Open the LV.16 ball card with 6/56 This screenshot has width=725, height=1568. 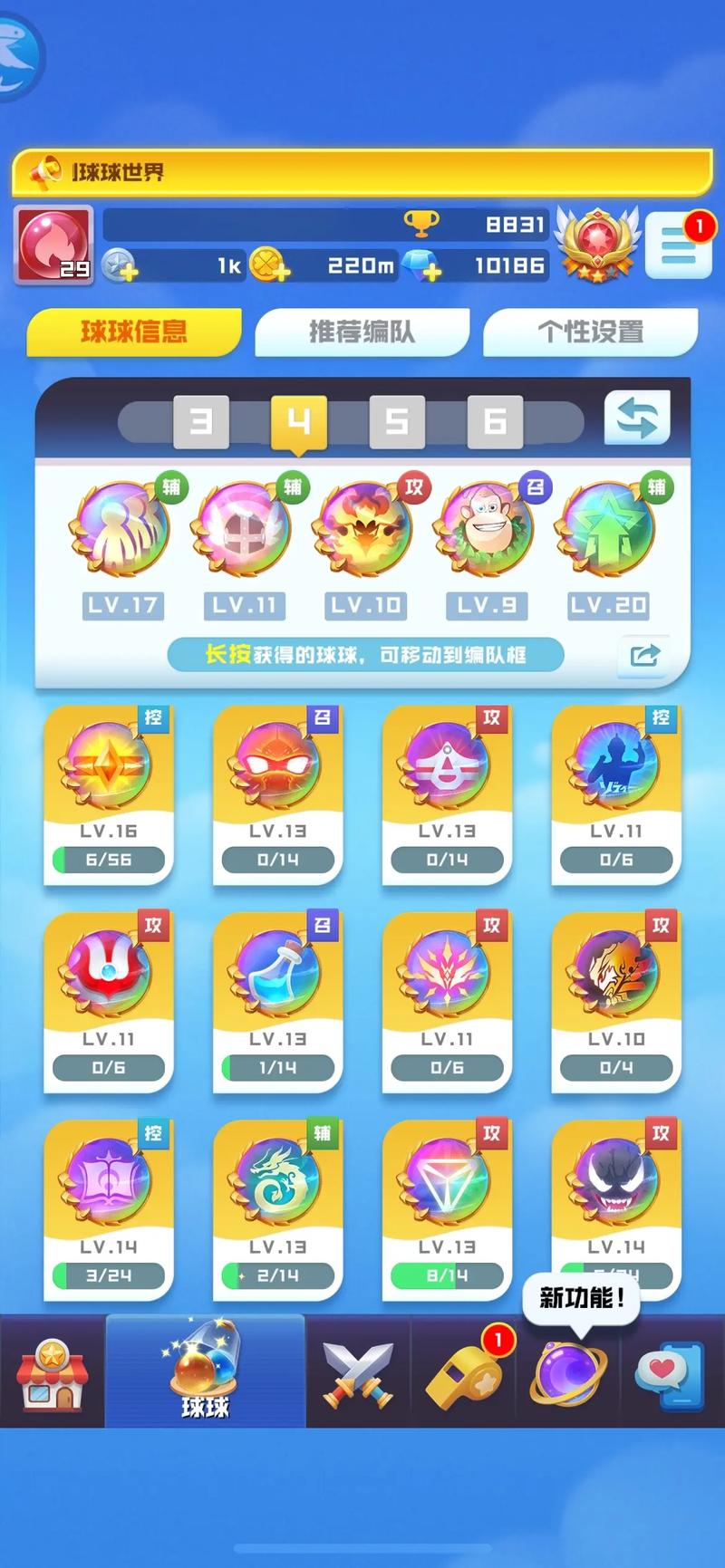pos(109,794)
